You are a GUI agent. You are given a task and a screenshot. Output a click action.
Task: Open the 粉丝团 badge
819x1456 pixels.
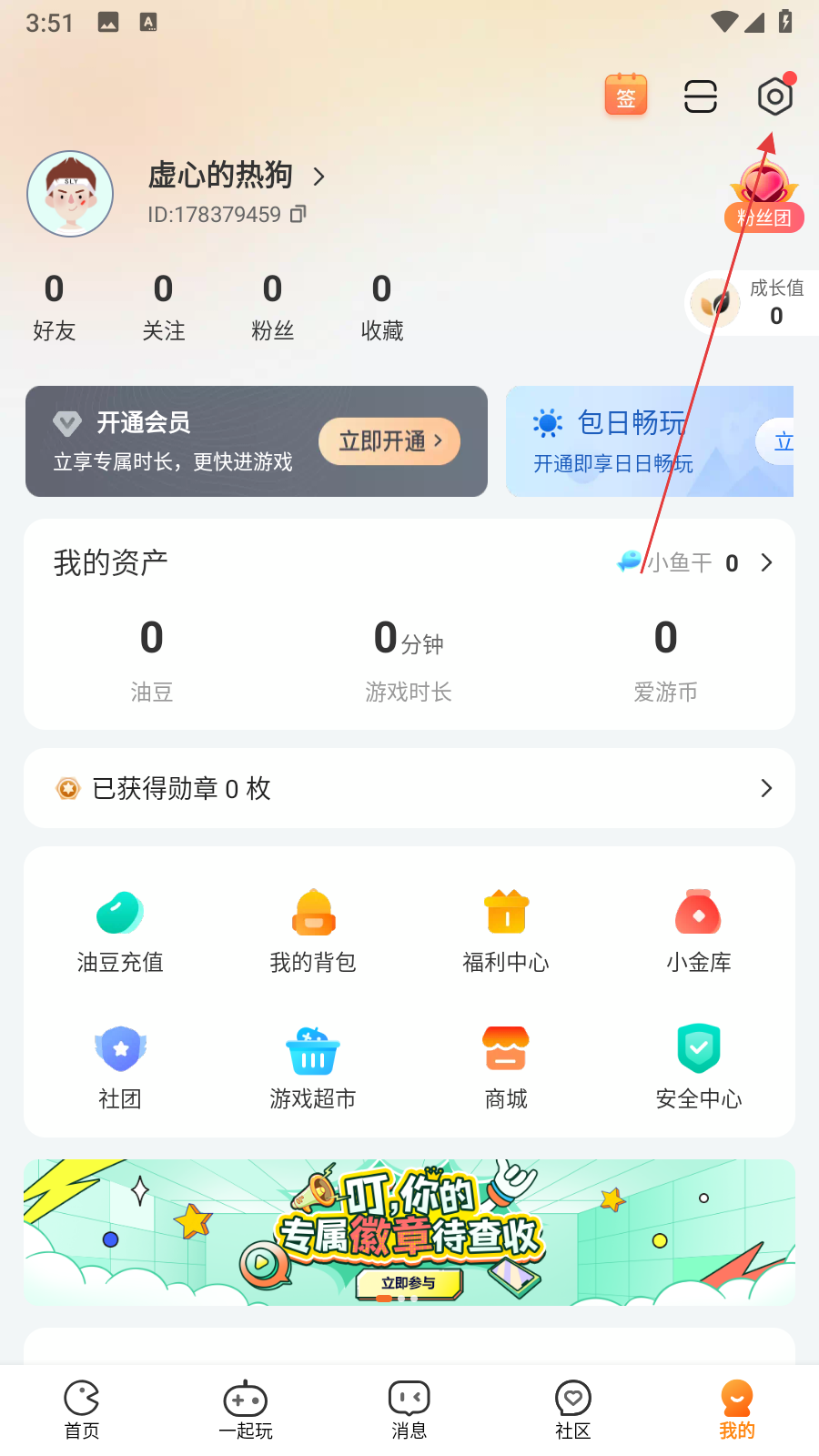[x=764, y=197]
